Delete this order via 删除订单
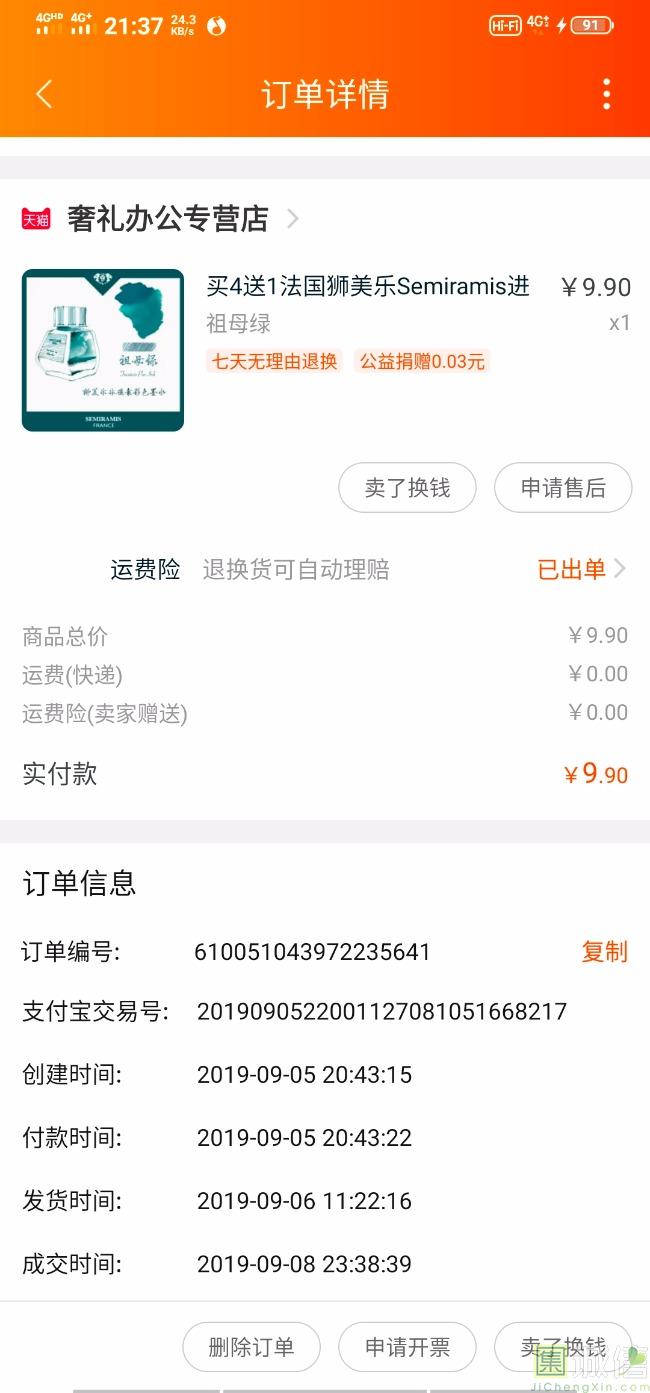The image size is (650, 1393). (251, 1347)
